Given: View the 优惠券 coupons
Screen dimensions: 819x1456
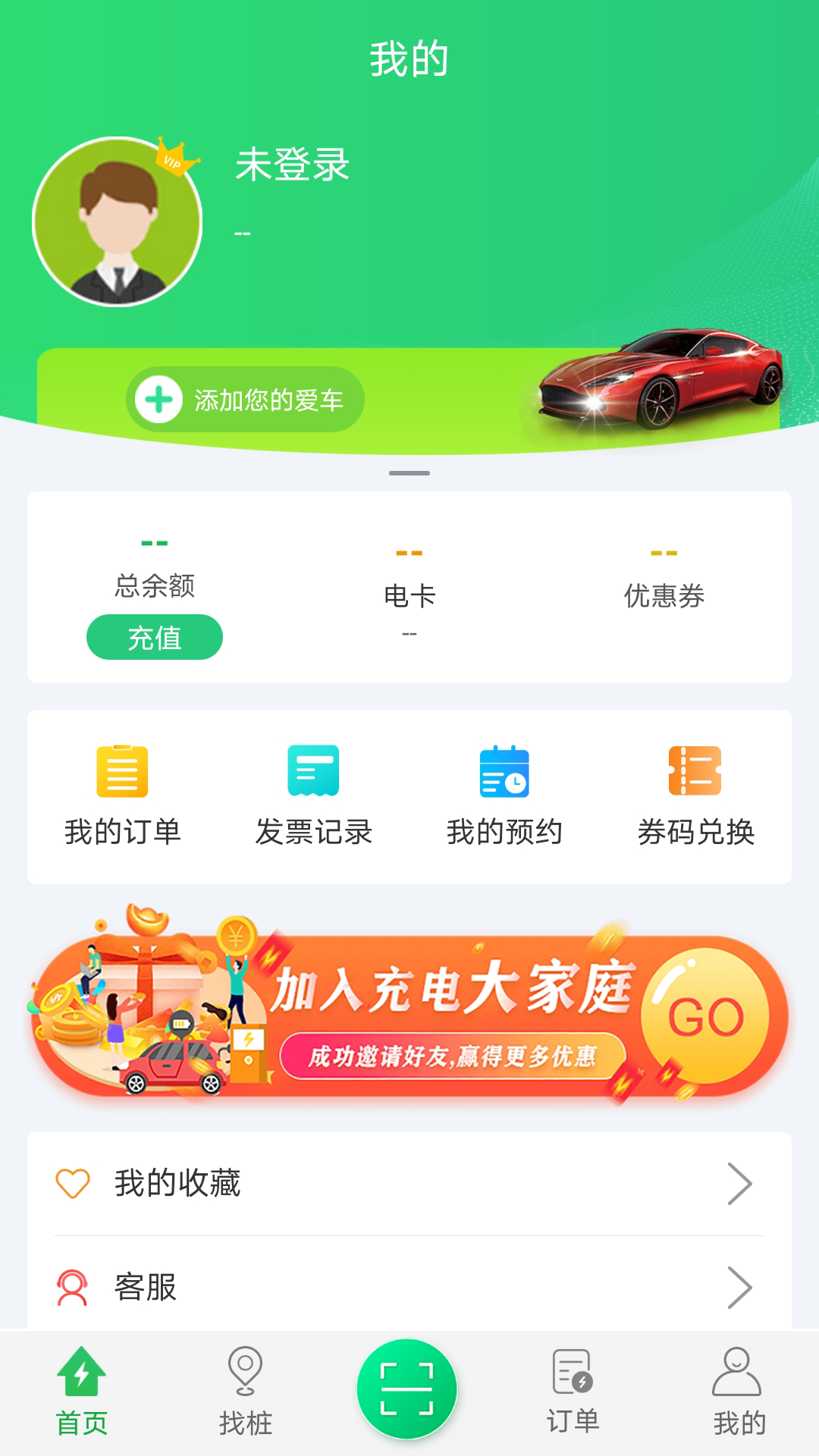Looking at the screenshot, I should [664, 595].
